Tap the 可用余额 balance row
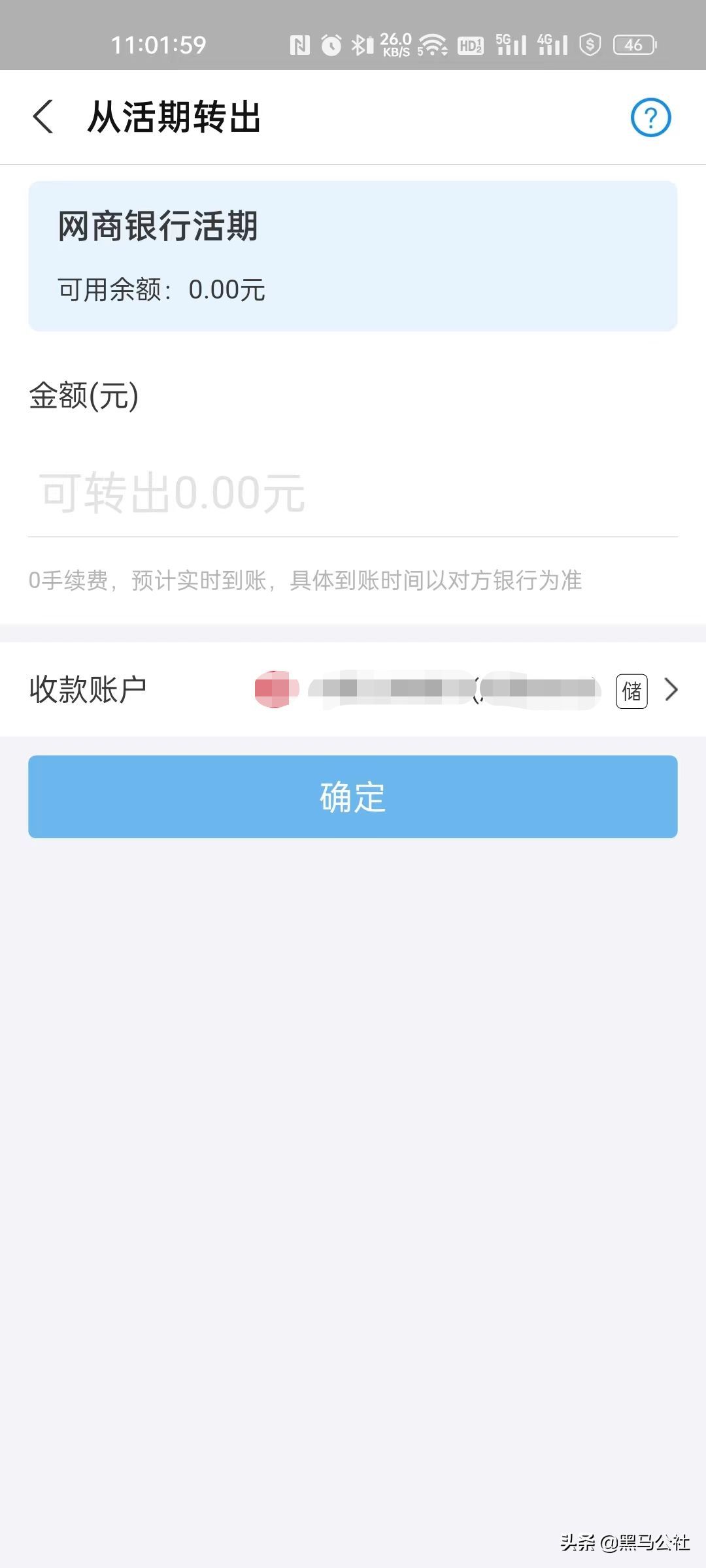 tap(160, 289)
